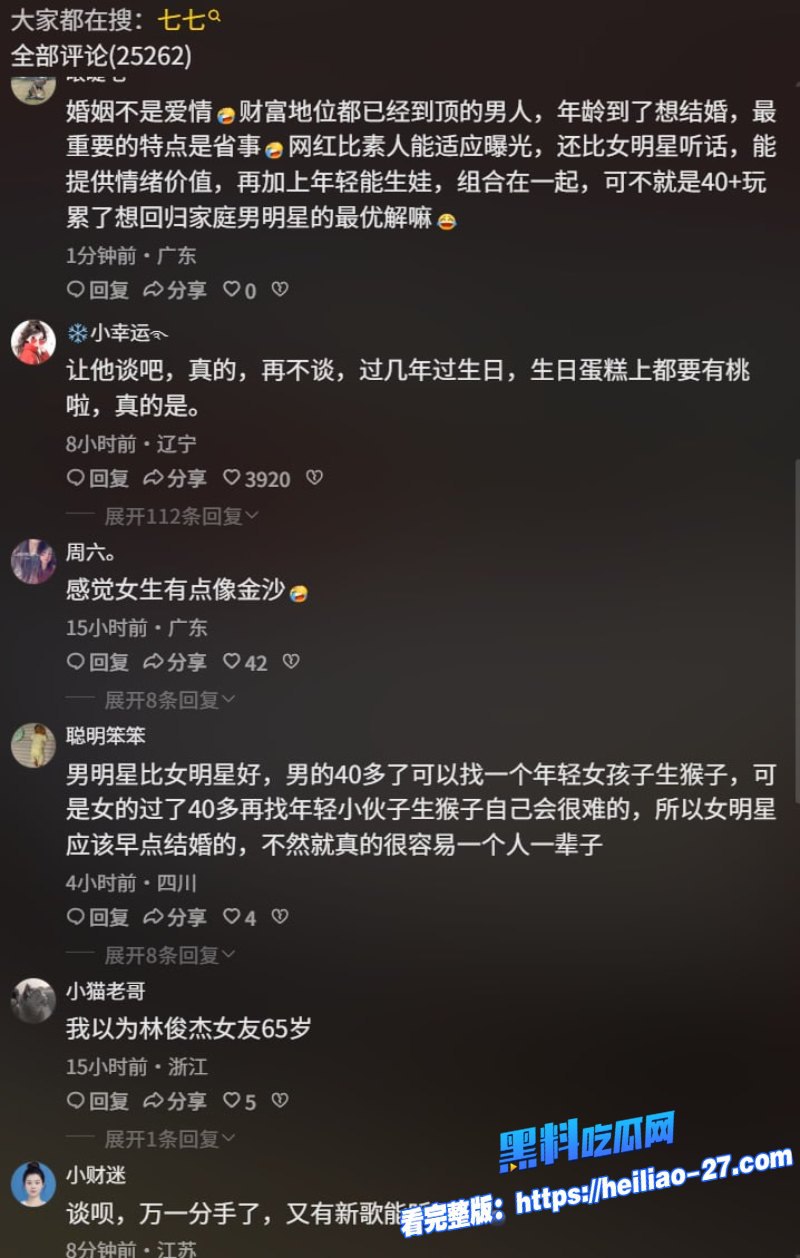Share 小幸运's comment
The height and width of the screenshot is (1258, 800).
pyautogui.click(x=175, y=479)
